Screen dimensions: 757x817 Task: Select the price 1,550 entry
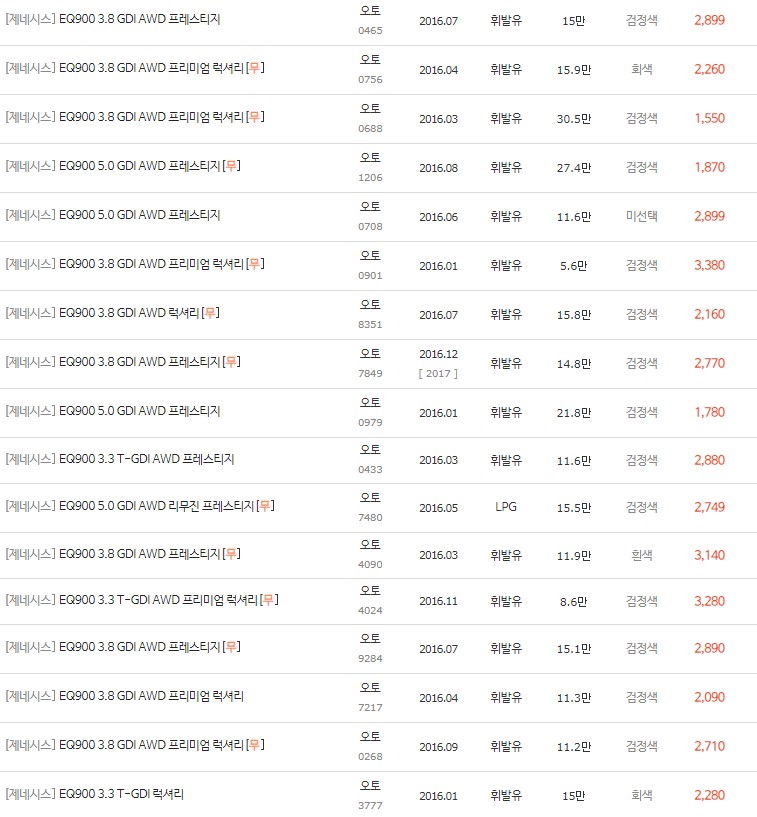pyautogui.click(x=709, y=117)
